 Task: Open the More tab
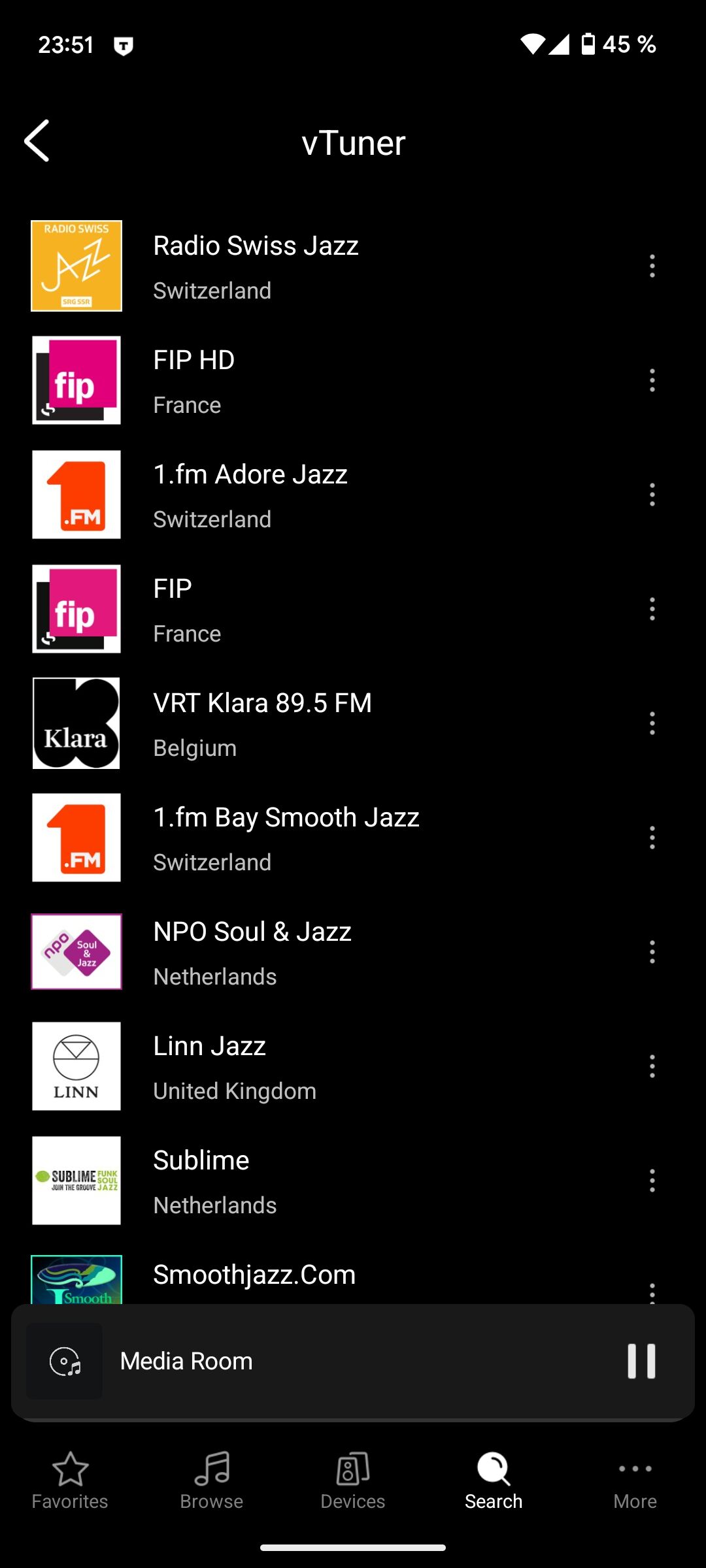click(x=635, y=1480)
